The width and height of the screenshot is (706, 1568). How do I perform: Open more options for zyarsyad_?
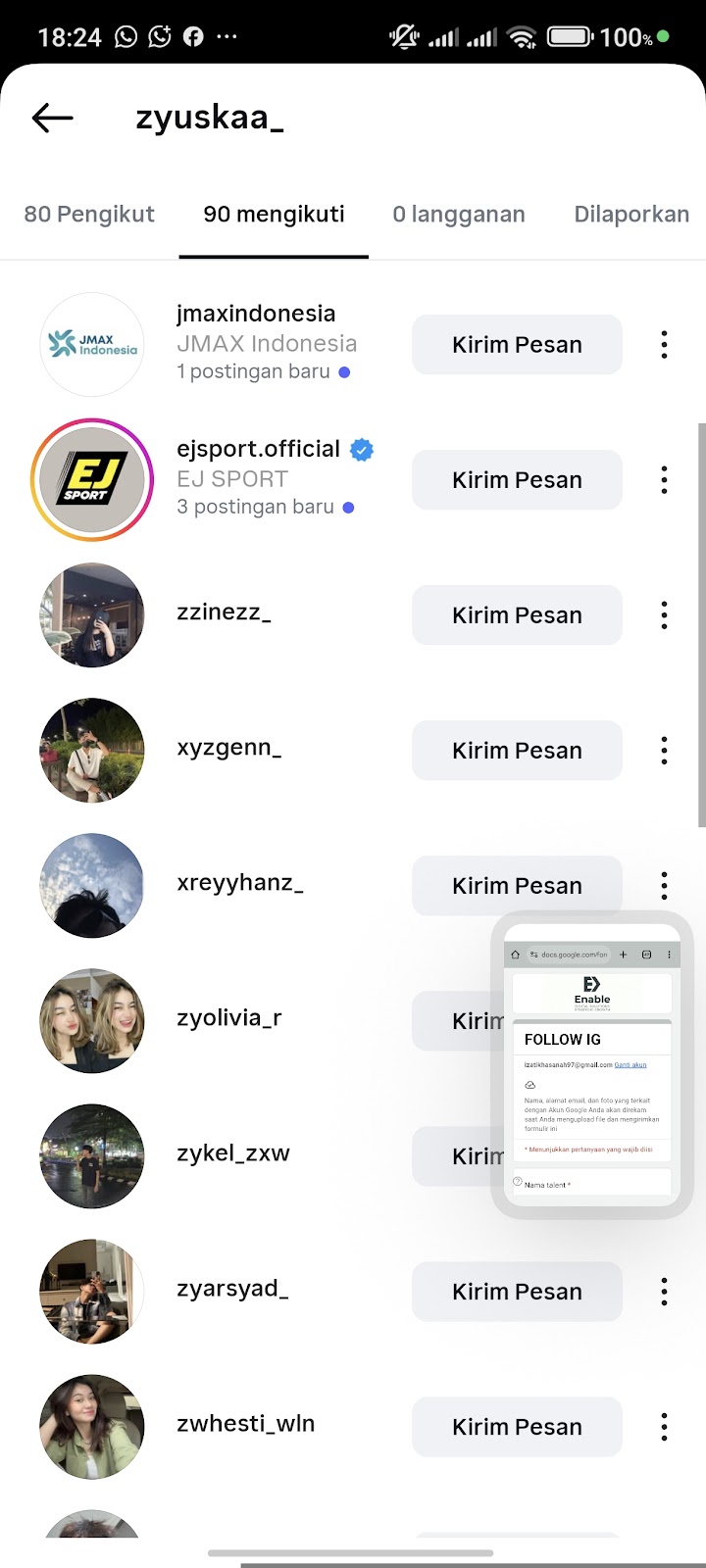(x=664, y=1292)
